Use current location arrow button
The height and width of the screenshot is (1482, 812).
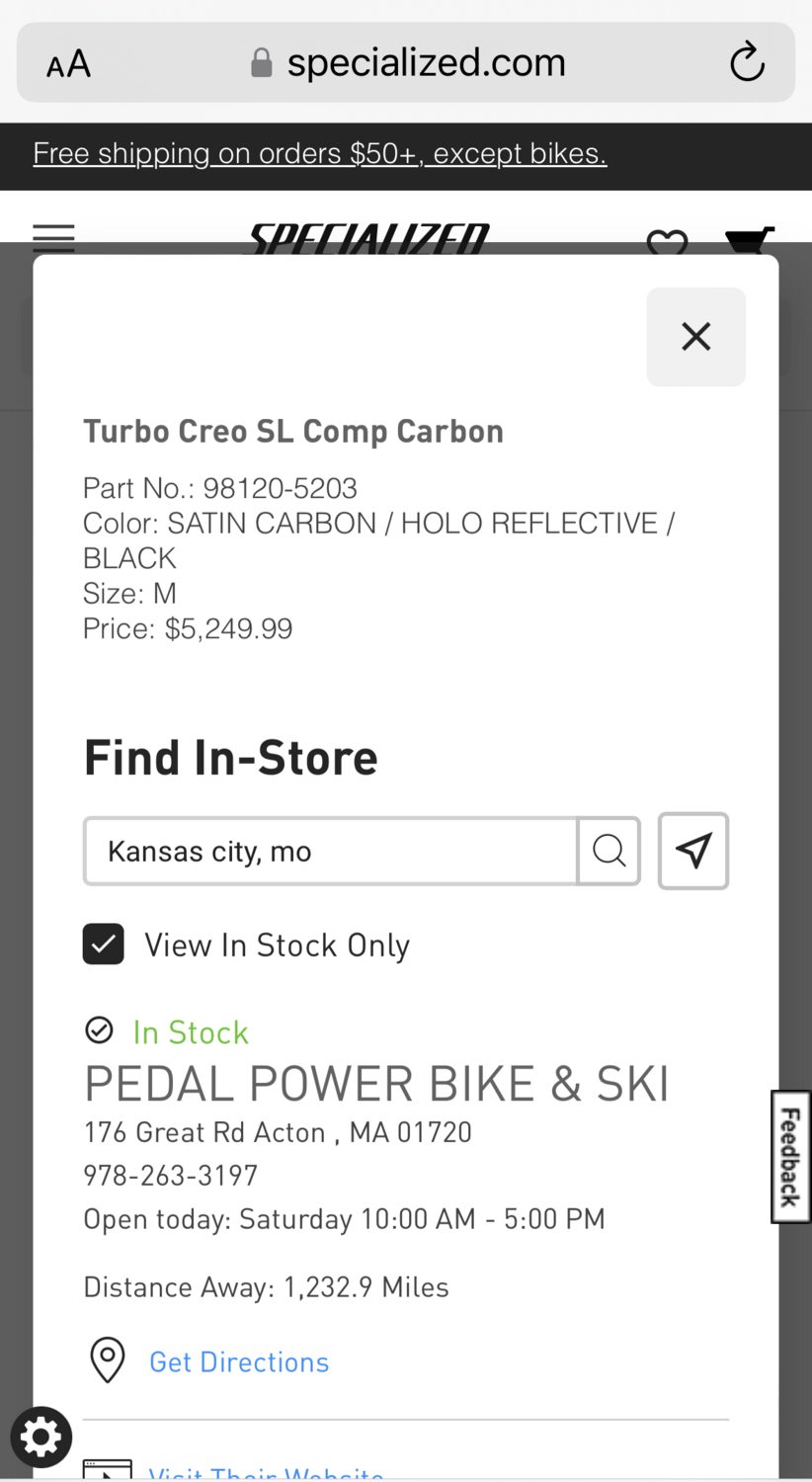coord(693,851)
